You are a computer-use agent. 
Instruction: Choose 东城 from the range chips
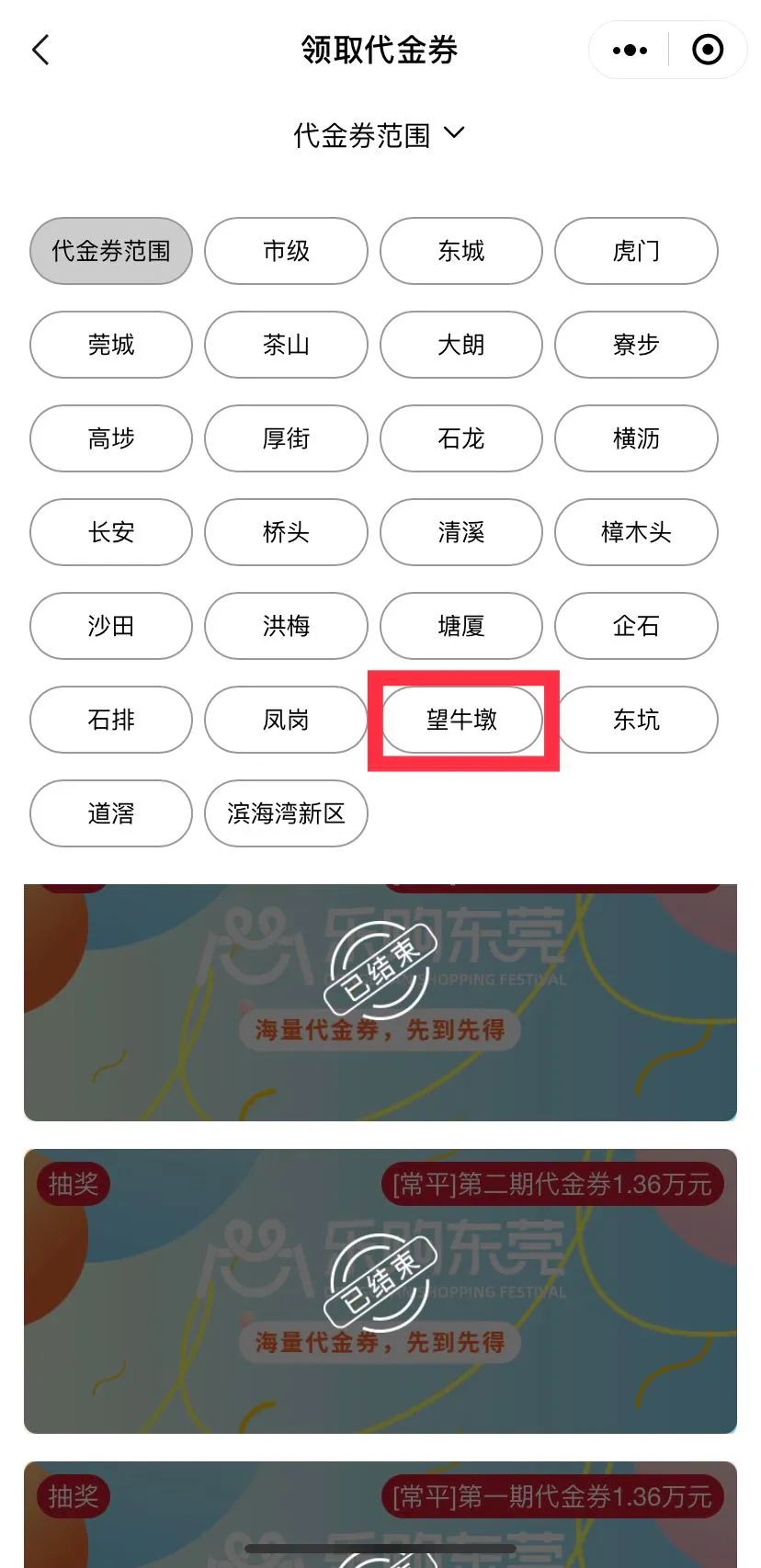pos(460,251)
